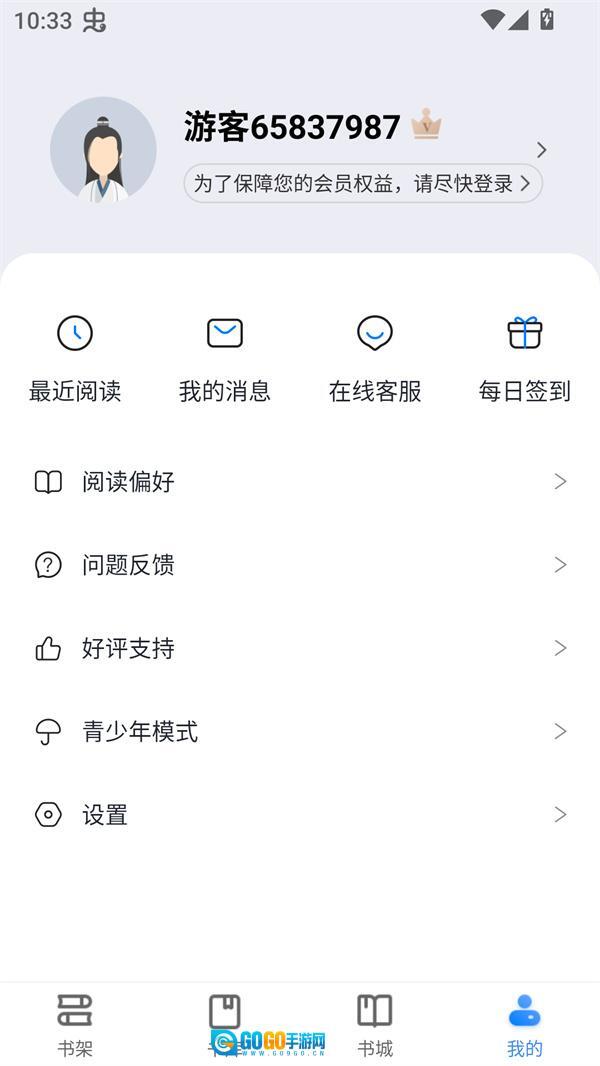600x1066 pixels.
Task: Tap the profile header chevron arrow
Action: (542, 150)
